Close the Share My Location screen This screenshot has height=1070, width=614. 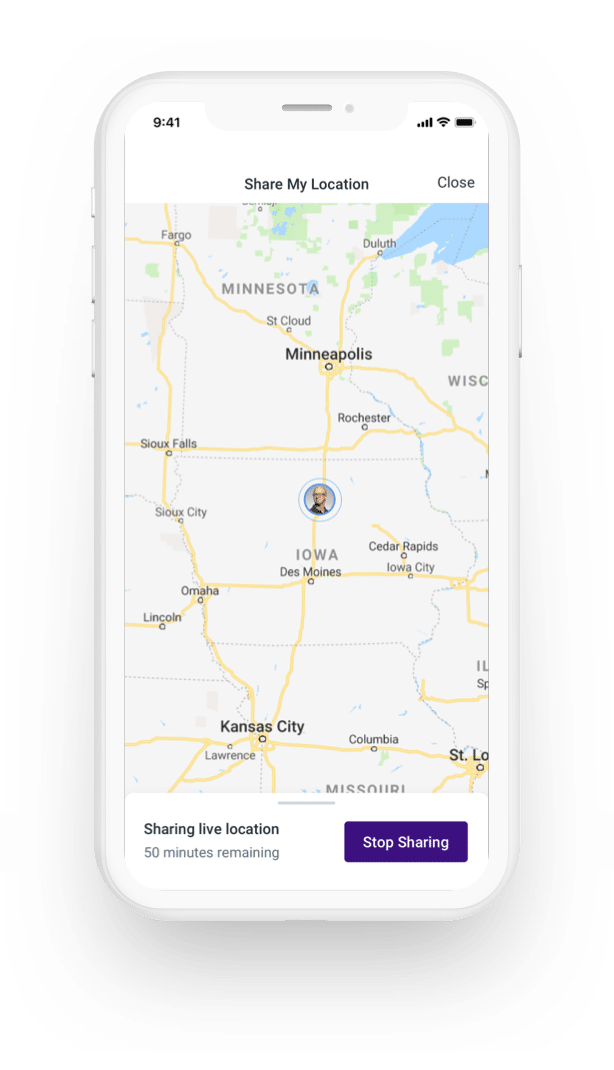455,182
